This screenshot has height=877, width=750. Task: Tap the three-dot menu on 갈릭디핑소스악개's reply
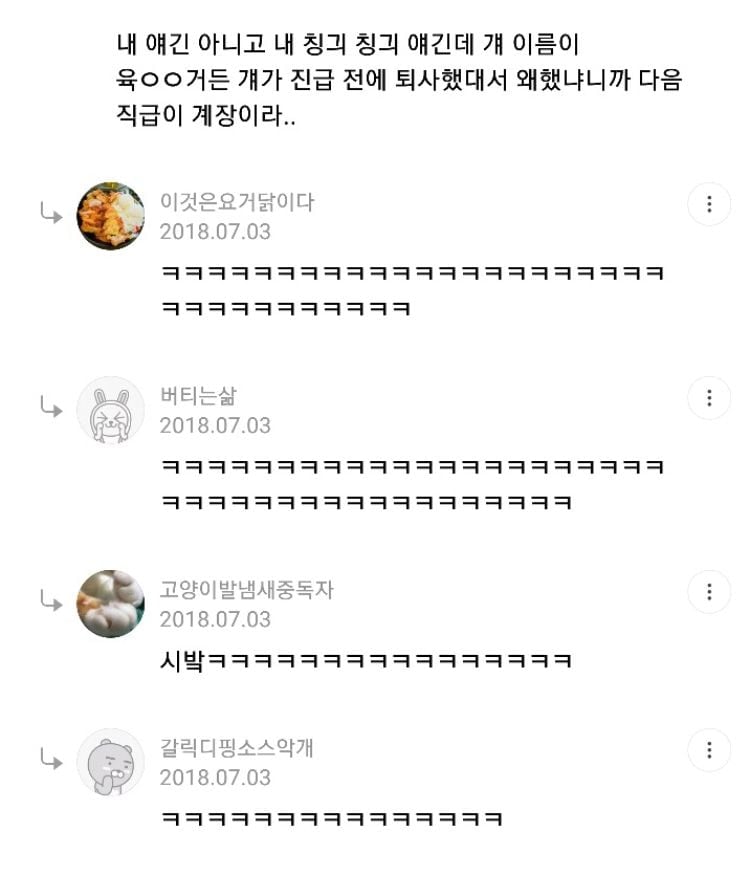click(709, 750)
